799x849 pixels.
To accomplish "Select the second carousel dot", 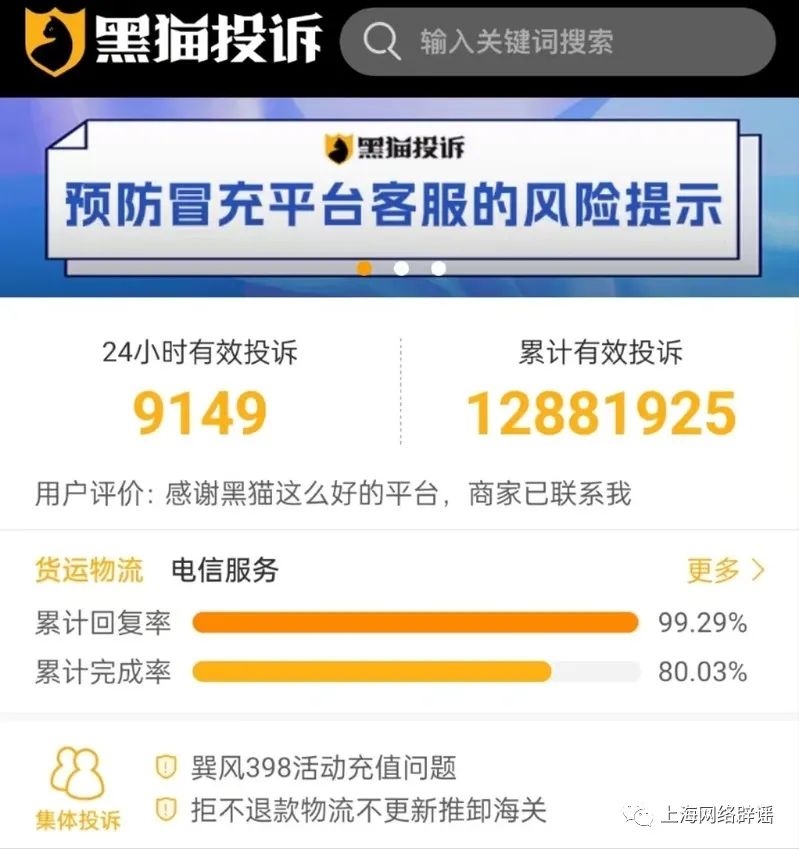I will (x=401, y=268).
